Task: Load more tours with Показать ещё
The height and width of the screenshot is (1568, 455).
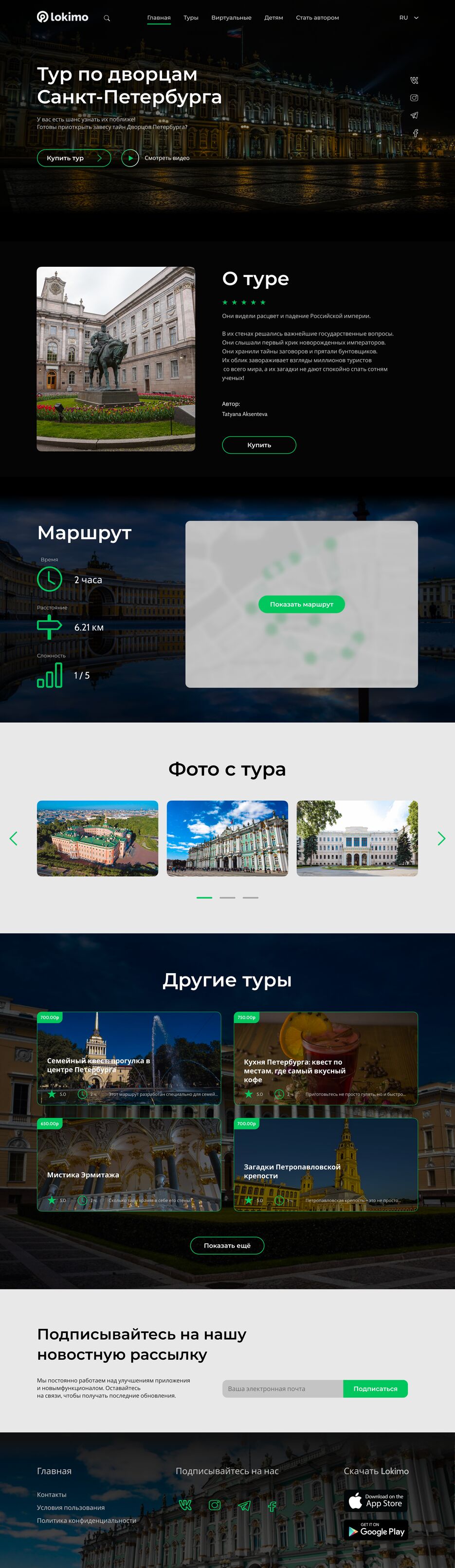Action: 227,1245
